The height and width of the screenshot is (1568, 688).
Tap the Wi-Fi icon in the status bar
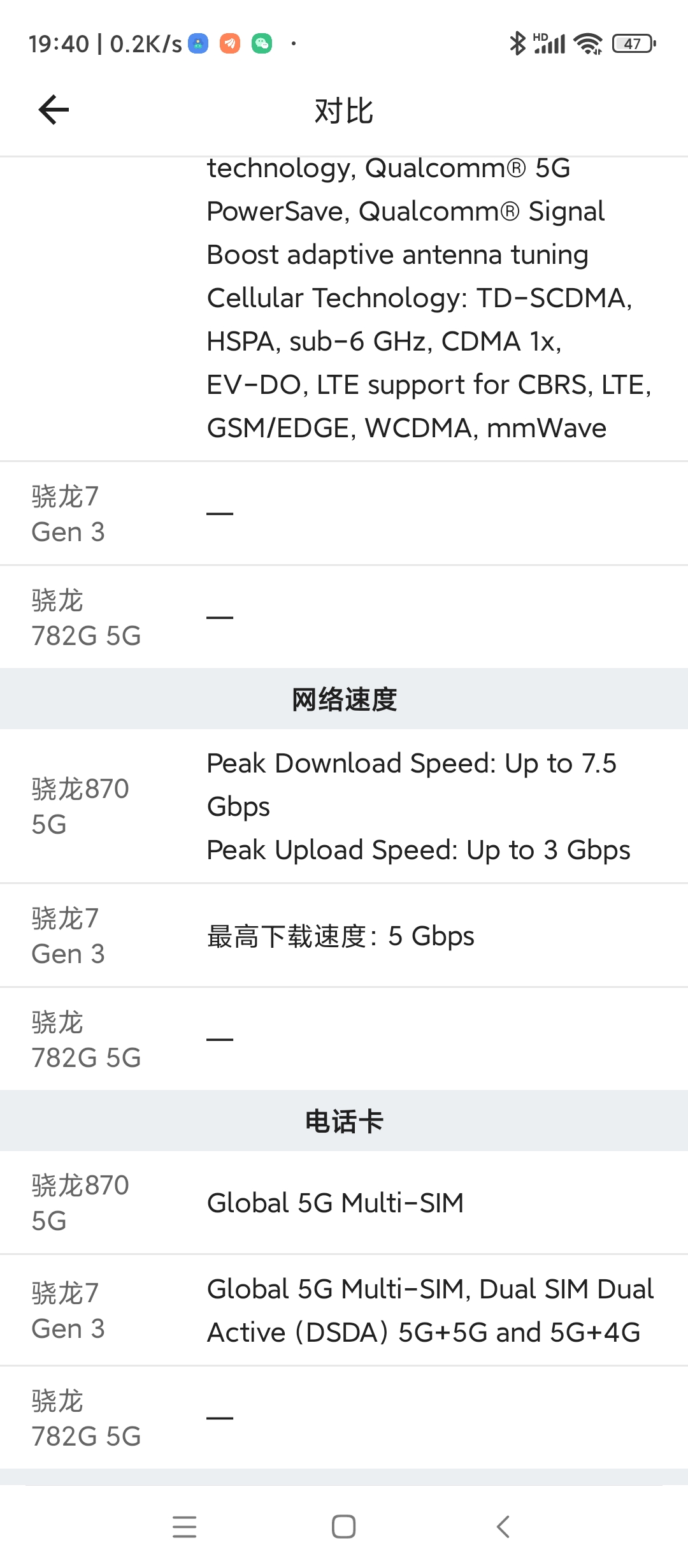click(589, 43)
